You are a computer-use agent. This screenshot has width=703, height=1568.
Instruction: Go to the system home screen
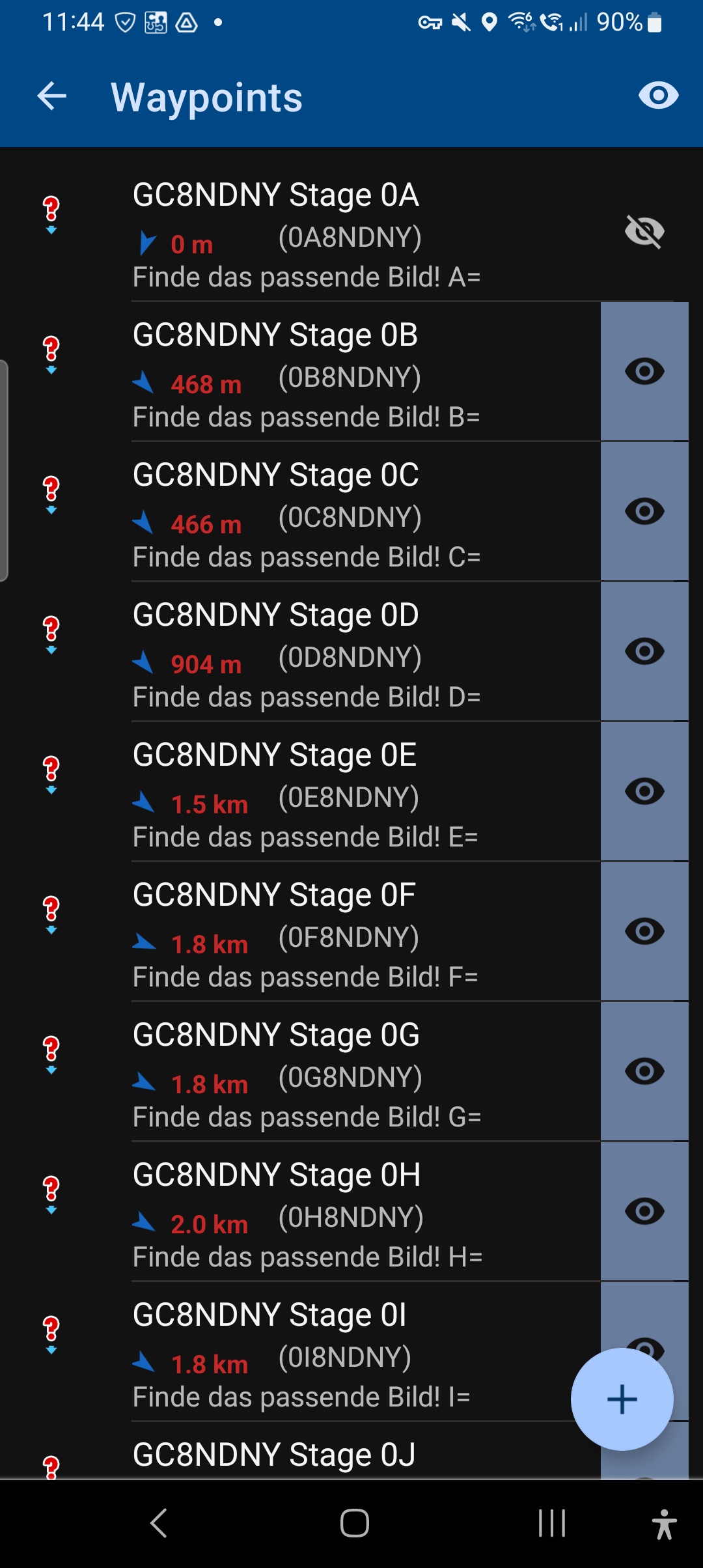tap(355, 1523)
